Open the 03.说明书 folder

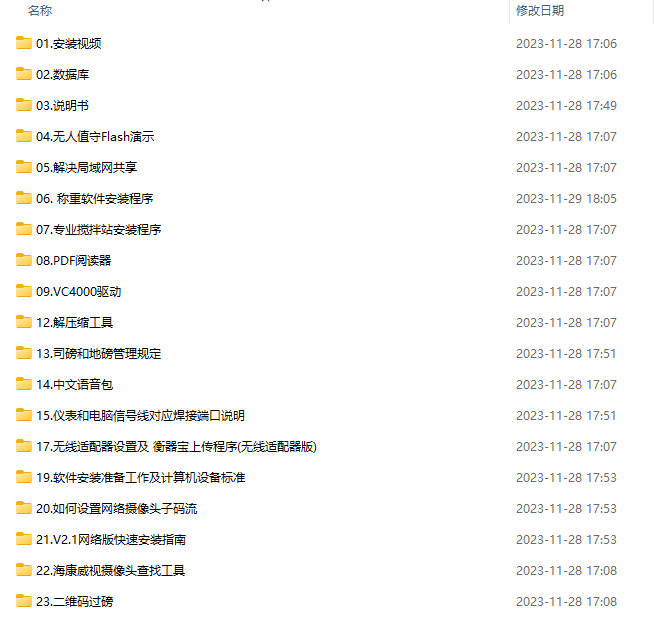pos(62,106)
